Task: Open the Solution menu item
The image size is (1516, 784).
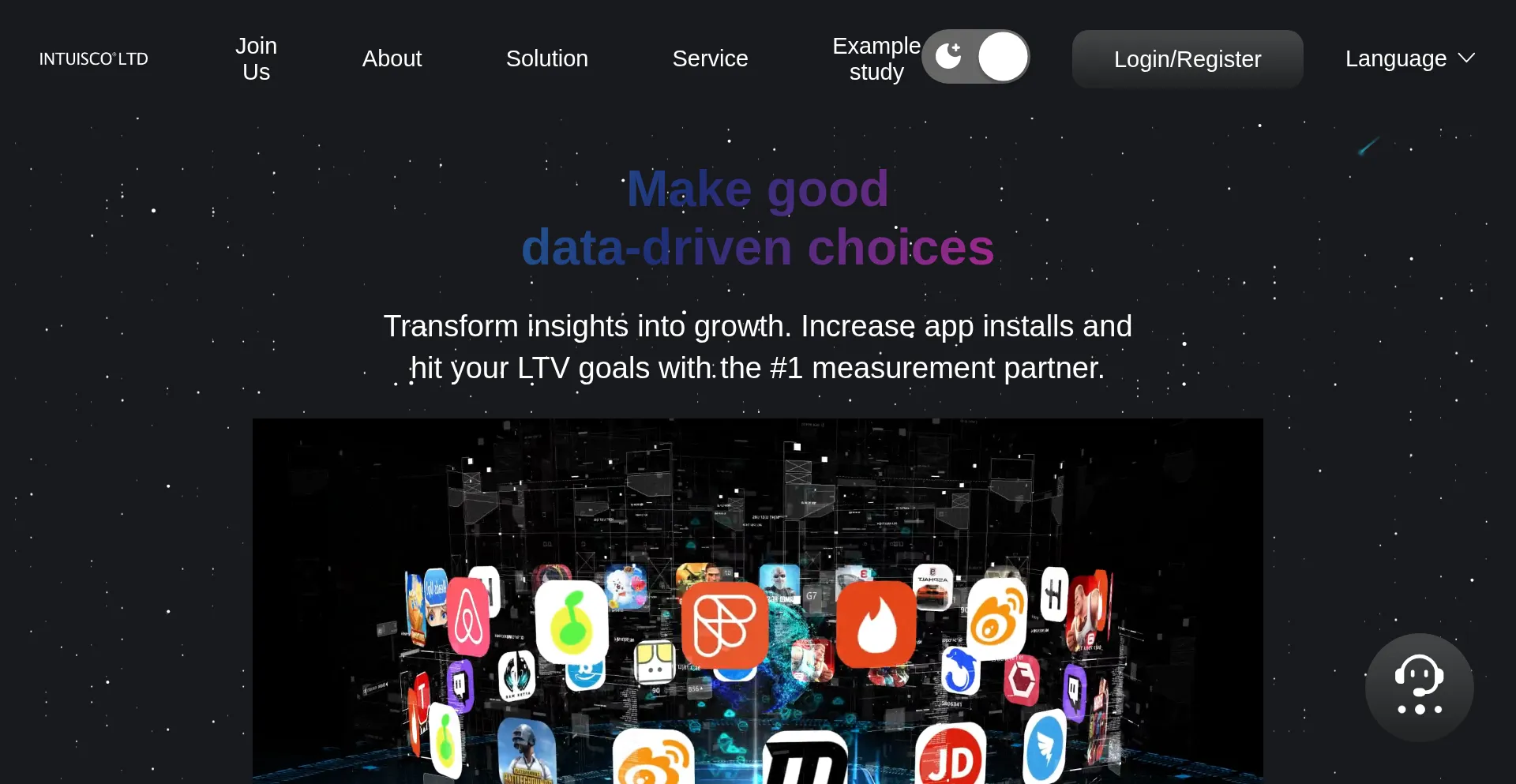Action: click(546, 58)
